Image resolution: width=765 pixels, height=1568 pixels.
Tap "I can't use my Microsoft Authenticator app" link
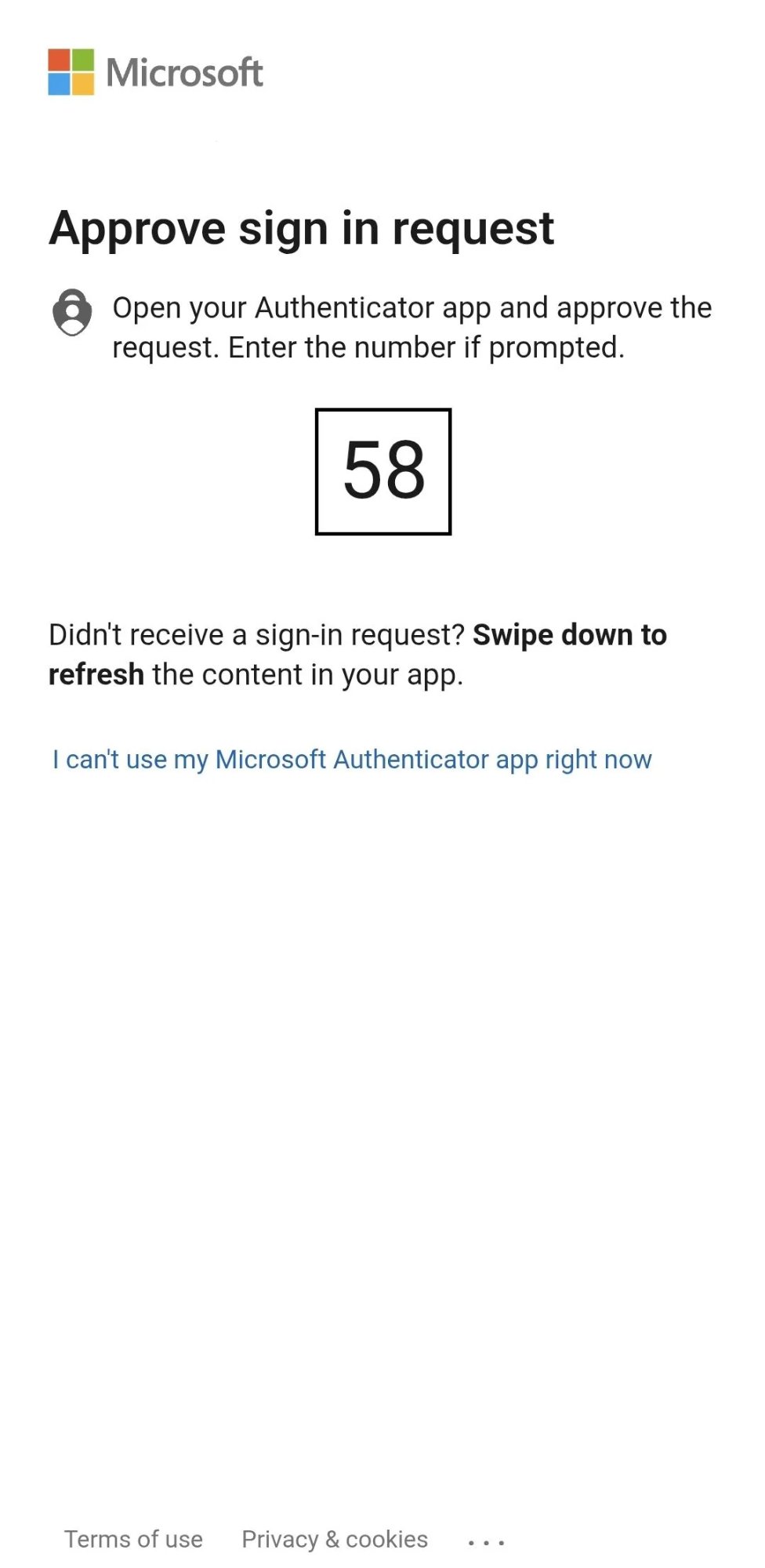pos(352,759)
